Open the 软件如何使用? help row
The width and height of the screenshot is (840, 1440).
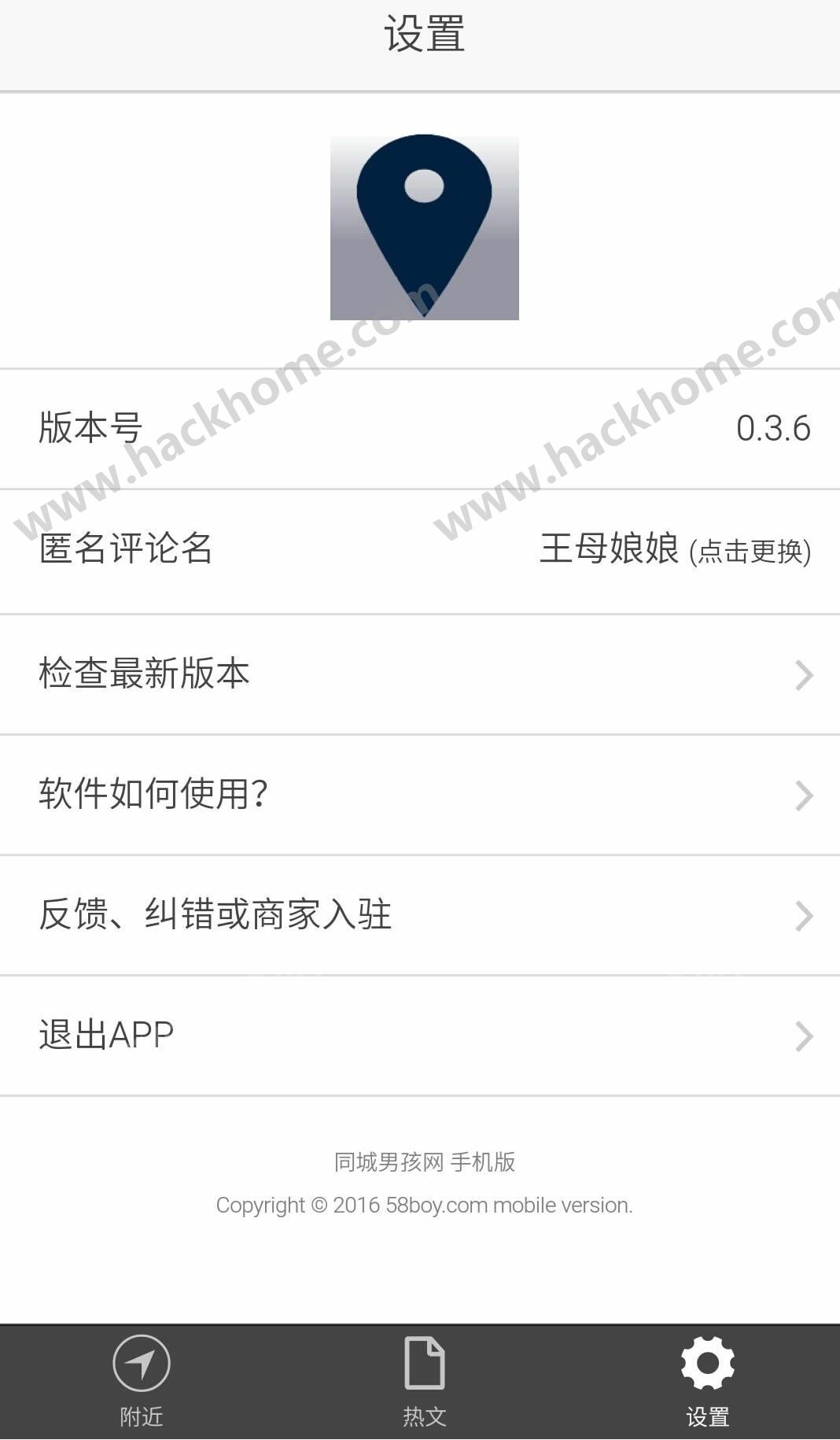pyautogui.click(x=420, y=795)
